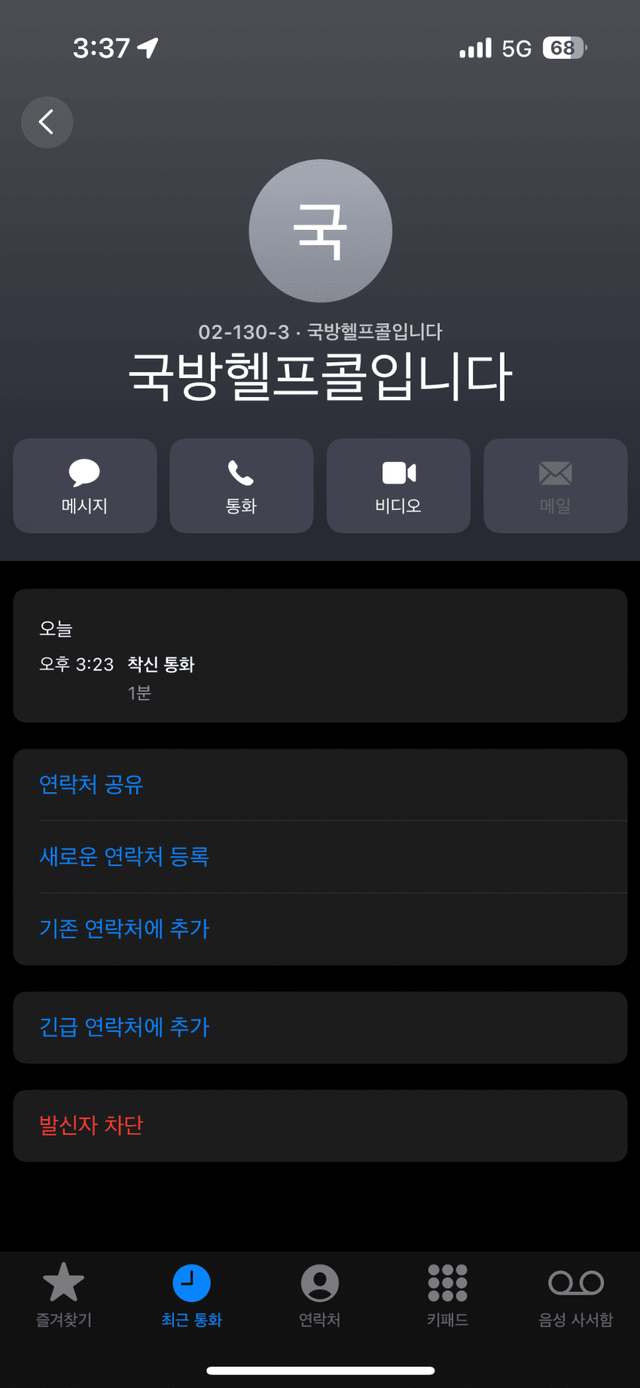Tap 긴급 연락처에 추가
Viewport: 640px width, 1388px height.
[124, 1027]
